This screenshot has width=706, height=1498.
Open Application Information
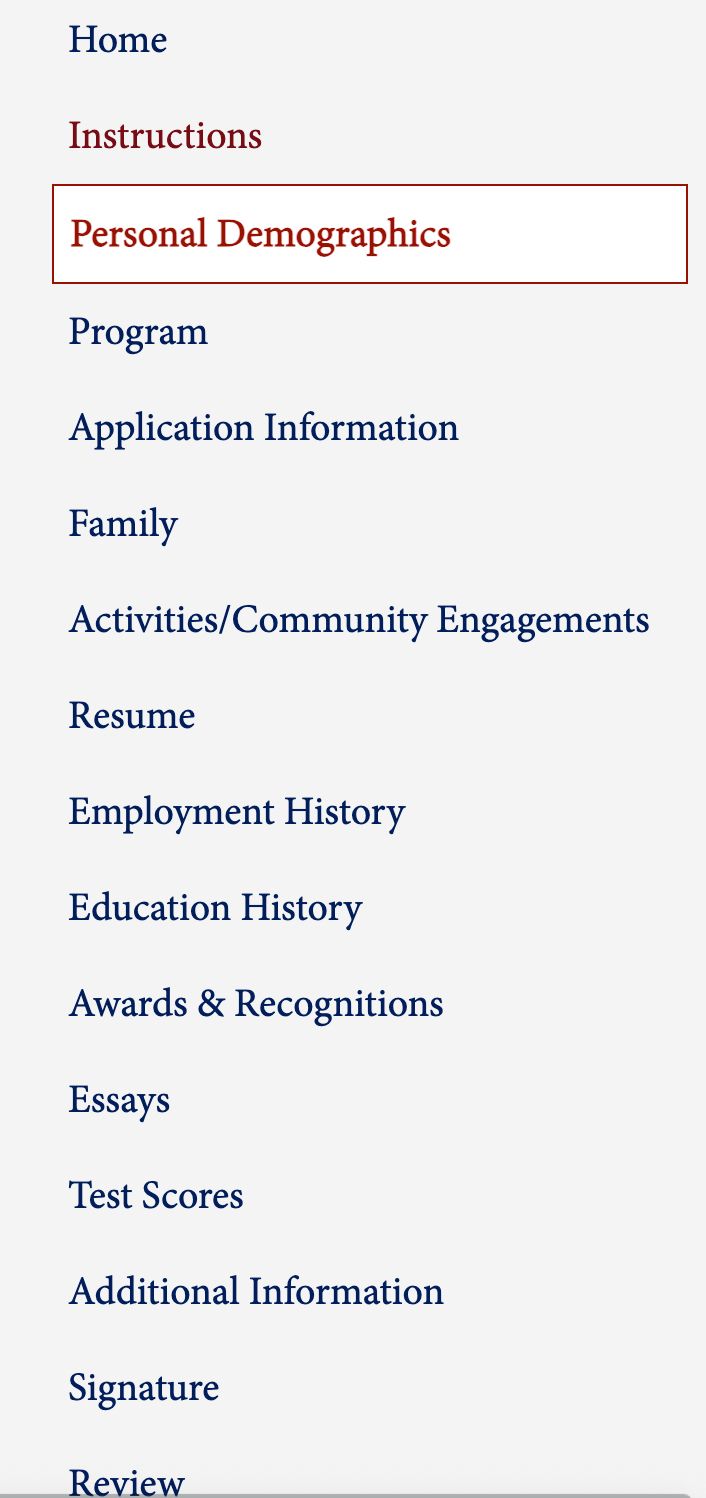(x=263, y=428)
